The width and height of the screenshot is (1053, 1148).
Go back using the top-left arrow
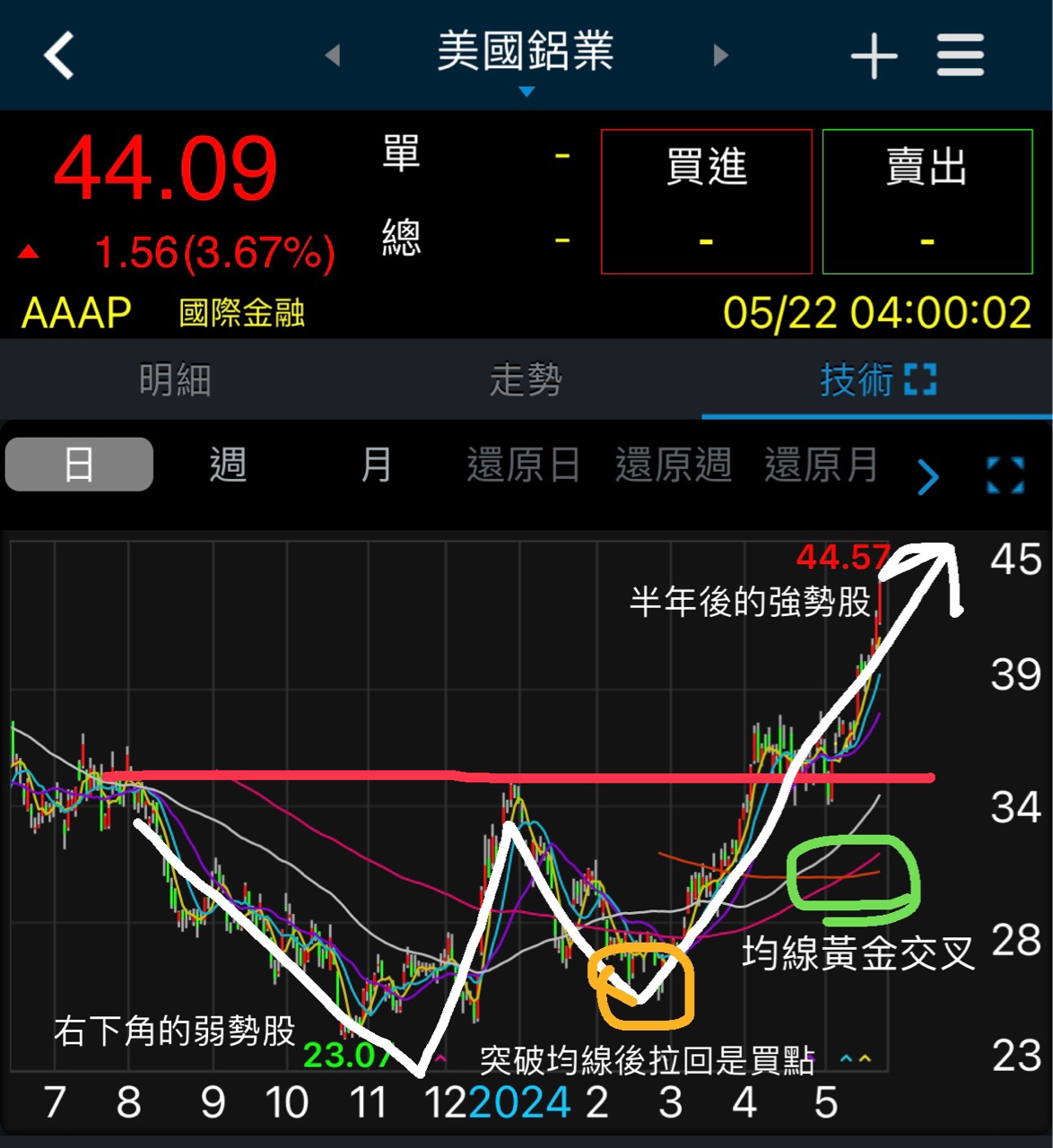pos(59,56)
